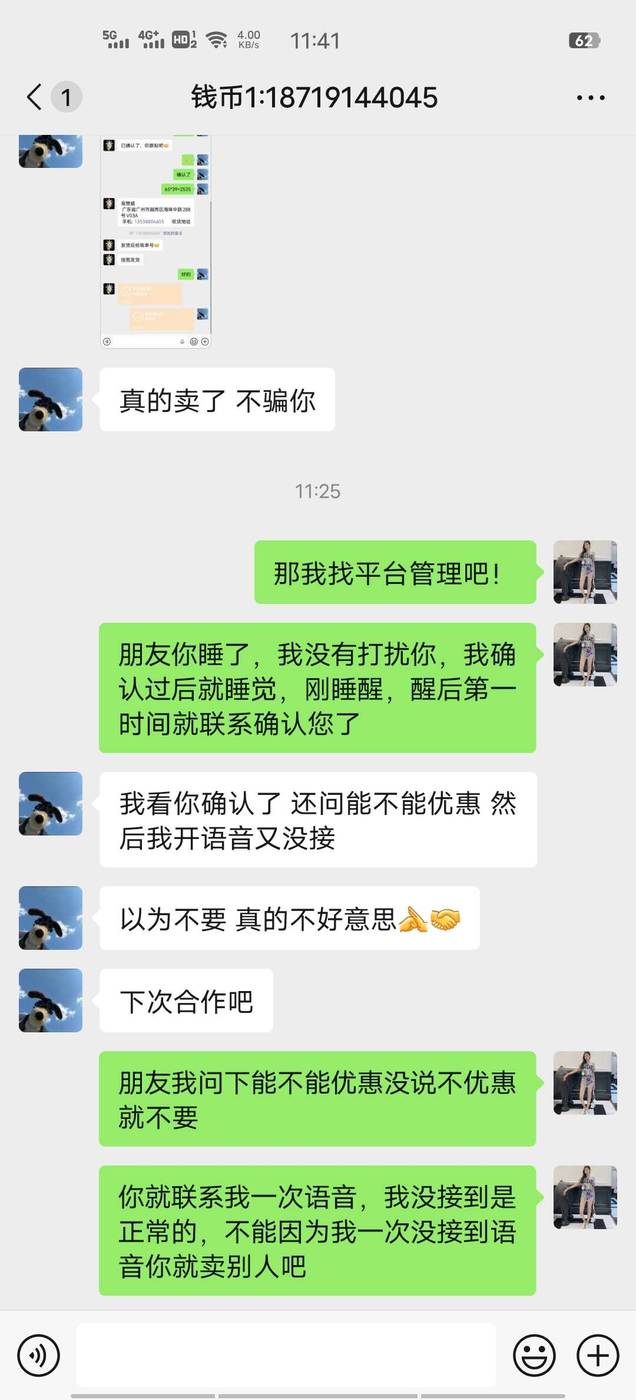Open the emoji sticker panel
Image resolution: width=636 pixels, height=1400 pixels.
[x=534, y=1356]
